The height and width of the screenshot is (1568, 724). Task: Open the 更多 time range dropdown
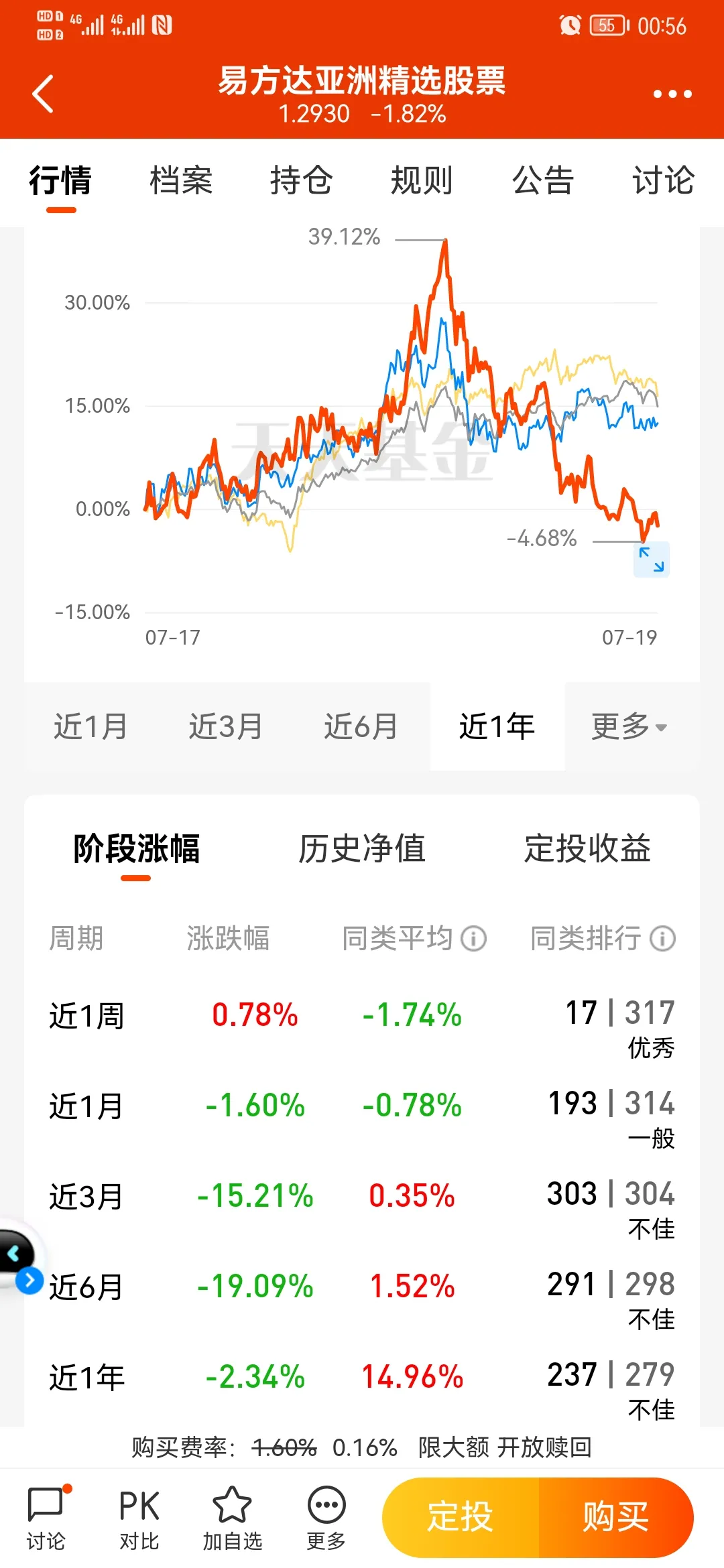(x=629, y=726)
